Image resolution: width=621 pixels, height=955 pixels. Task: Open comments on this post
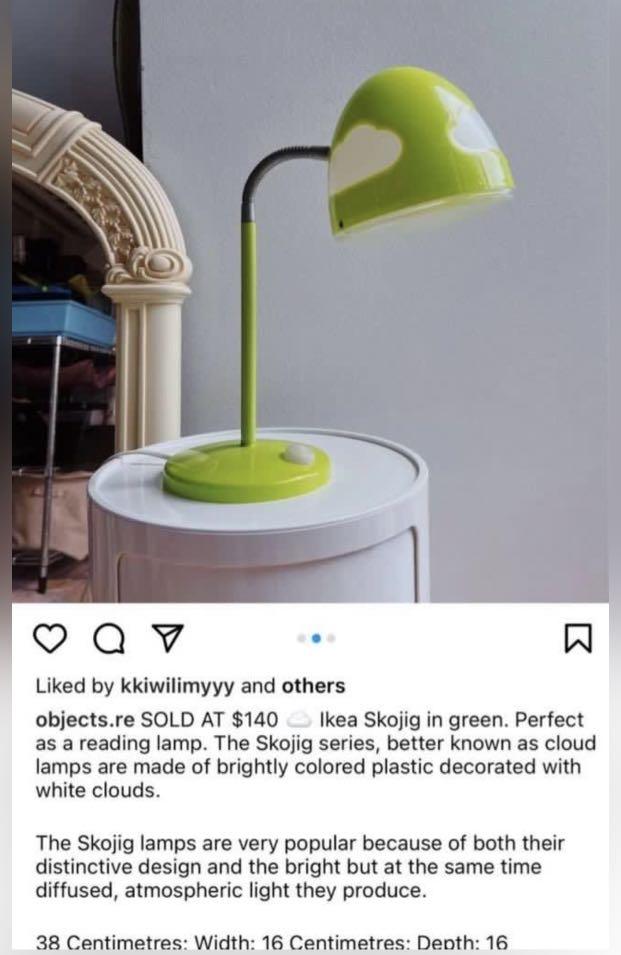[x=108, y=637]
